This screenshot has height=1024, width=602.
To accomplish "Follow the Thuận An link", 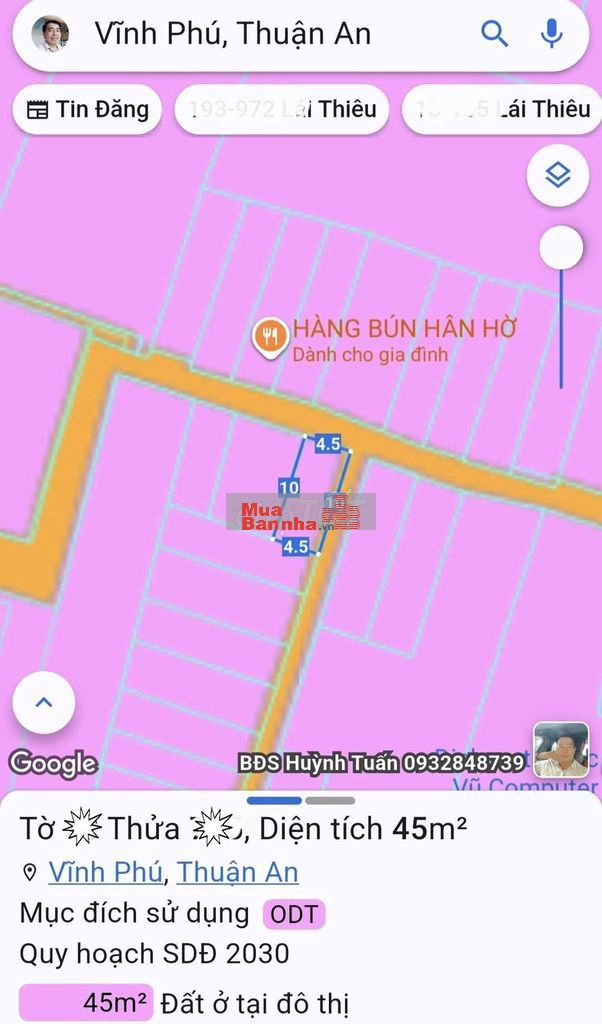I will pos(238,872).
